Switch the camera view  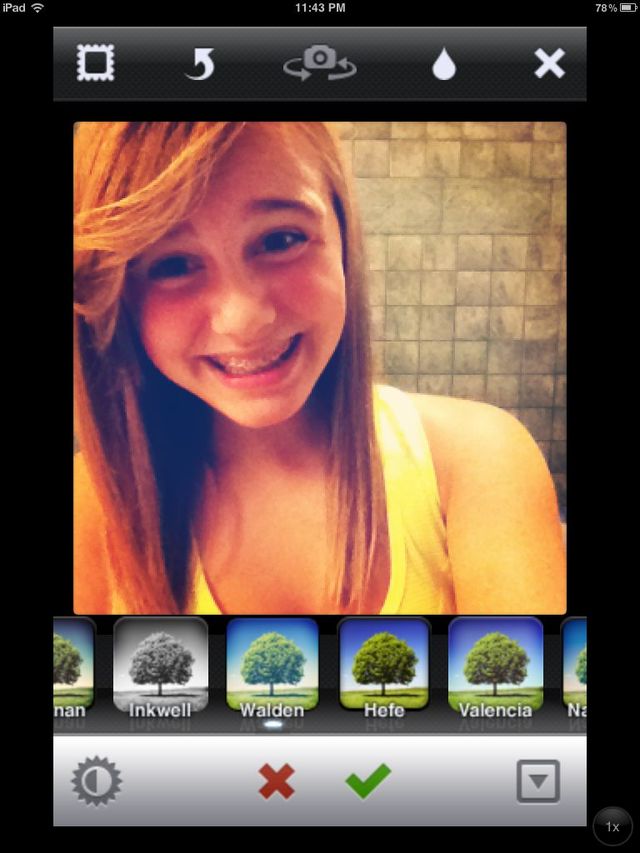(320, 64)
